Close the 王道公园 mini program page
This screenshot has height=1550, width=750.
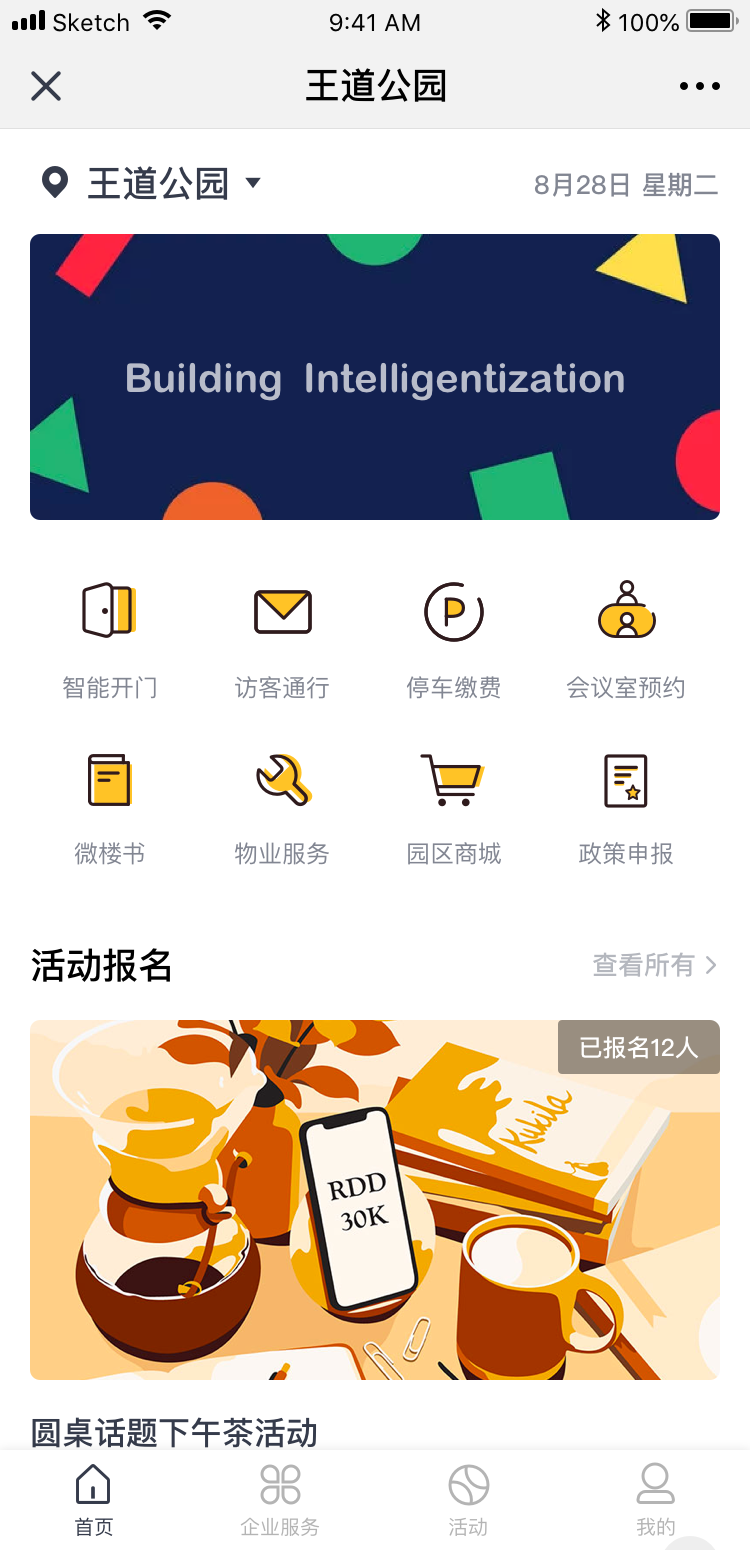[x=46, y=86]
